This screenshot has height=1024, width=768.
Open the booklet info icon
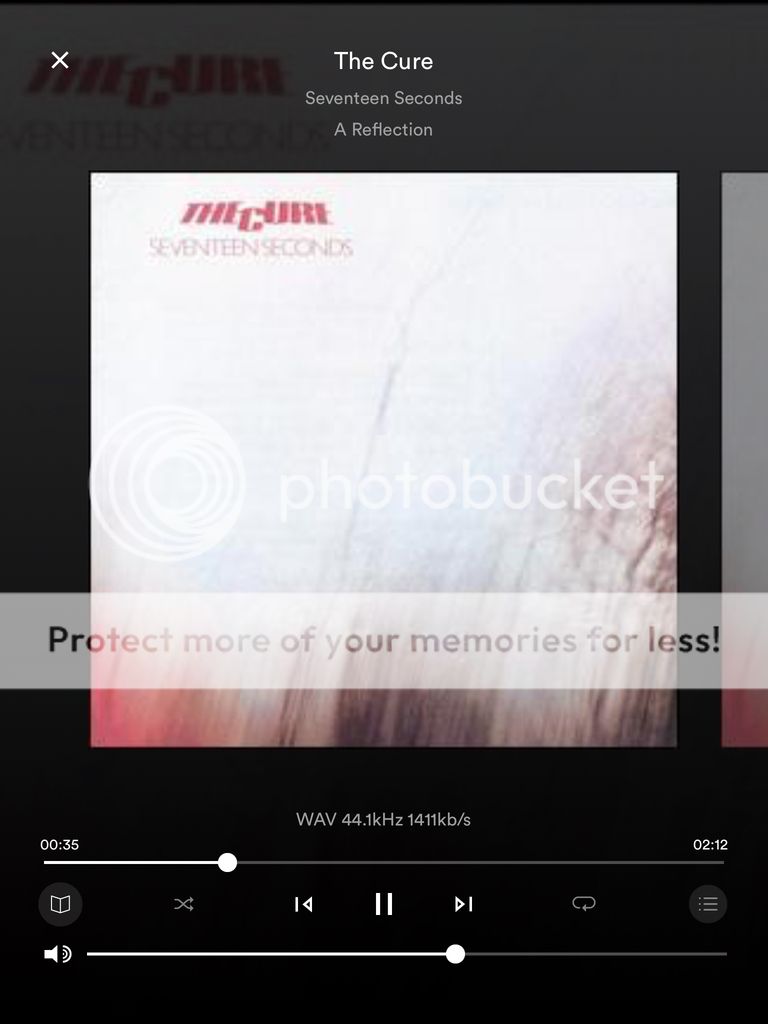(x=60, y=904)
